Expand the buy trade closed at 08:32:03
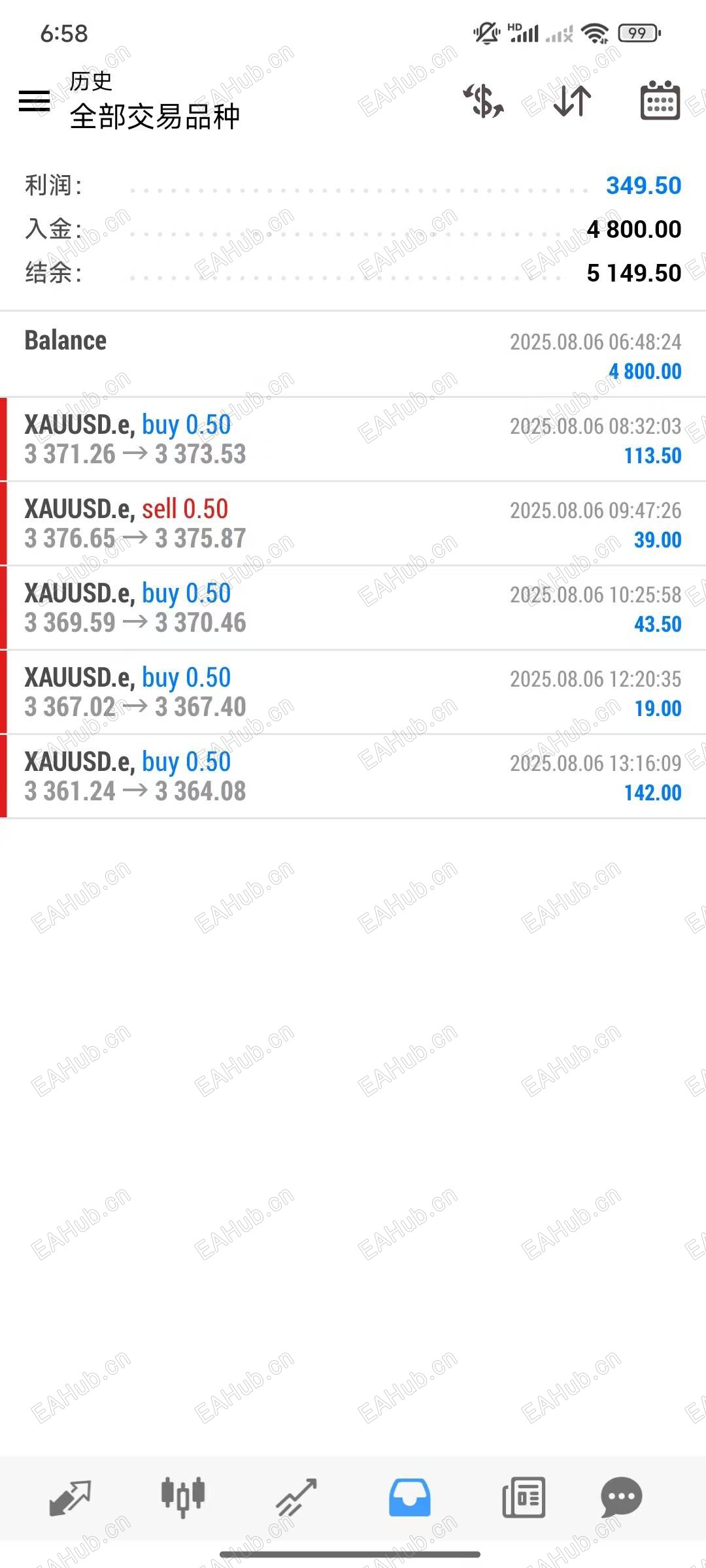Viewport: 706px width, 1568px height. tap(353, 440)
